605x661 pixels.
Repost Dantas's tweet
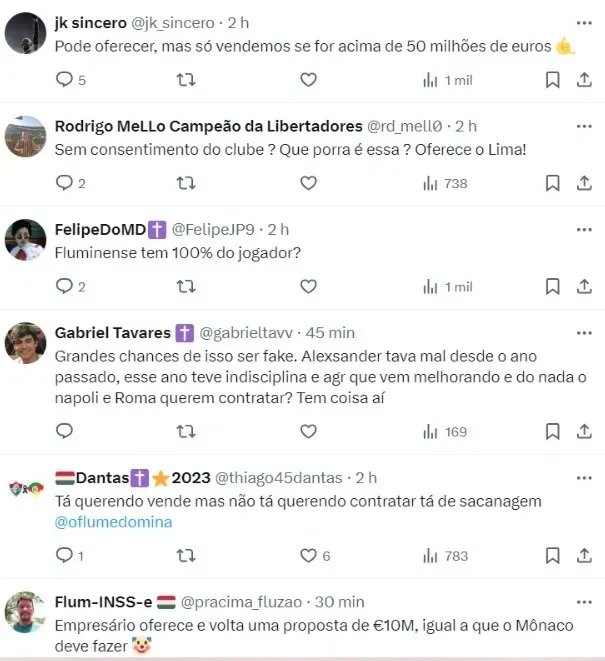186,555
